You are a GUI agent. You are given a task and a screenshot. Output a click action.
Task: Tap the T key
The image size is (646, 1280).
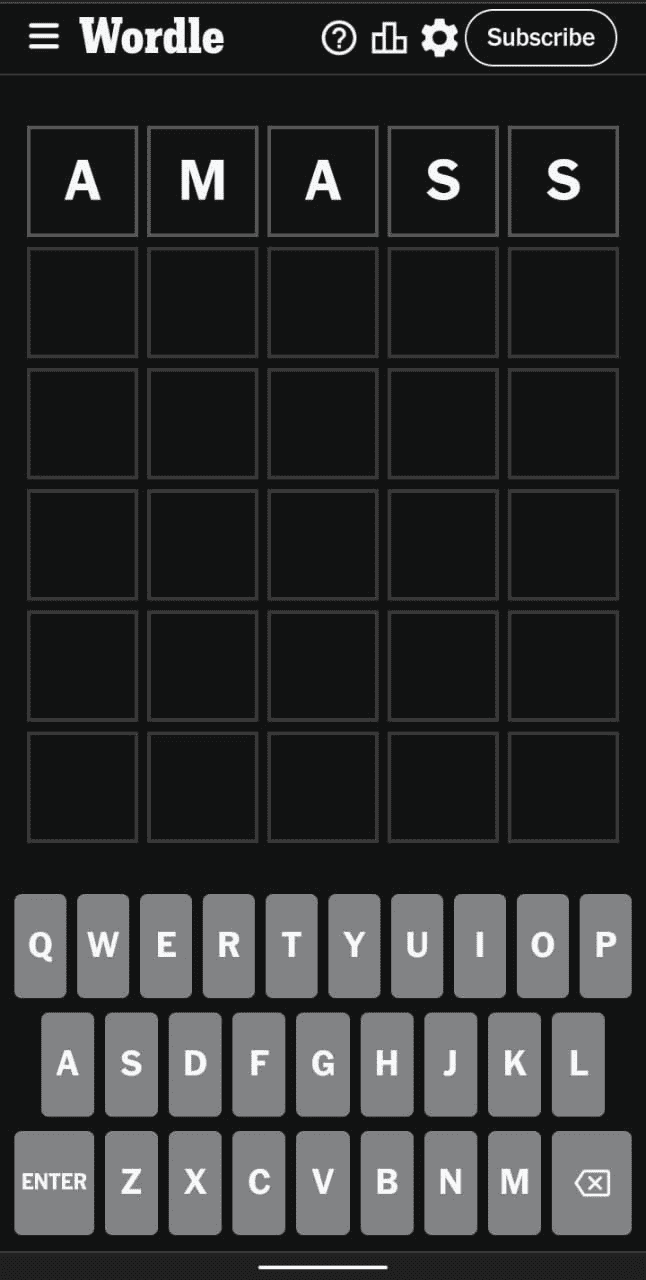point(291,945)
